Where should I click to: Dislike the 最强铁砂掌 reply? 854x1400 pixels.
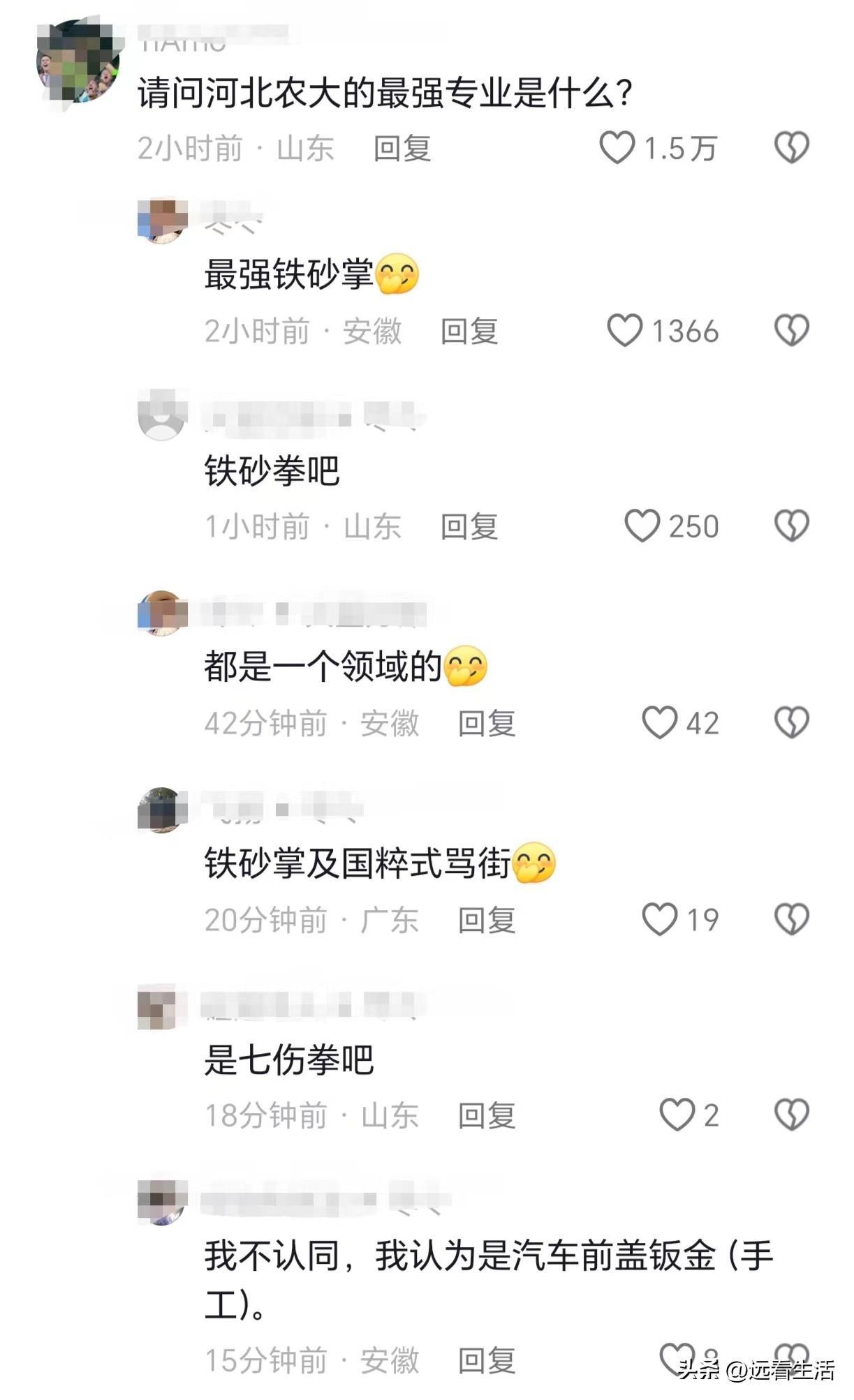click(791, 331)
